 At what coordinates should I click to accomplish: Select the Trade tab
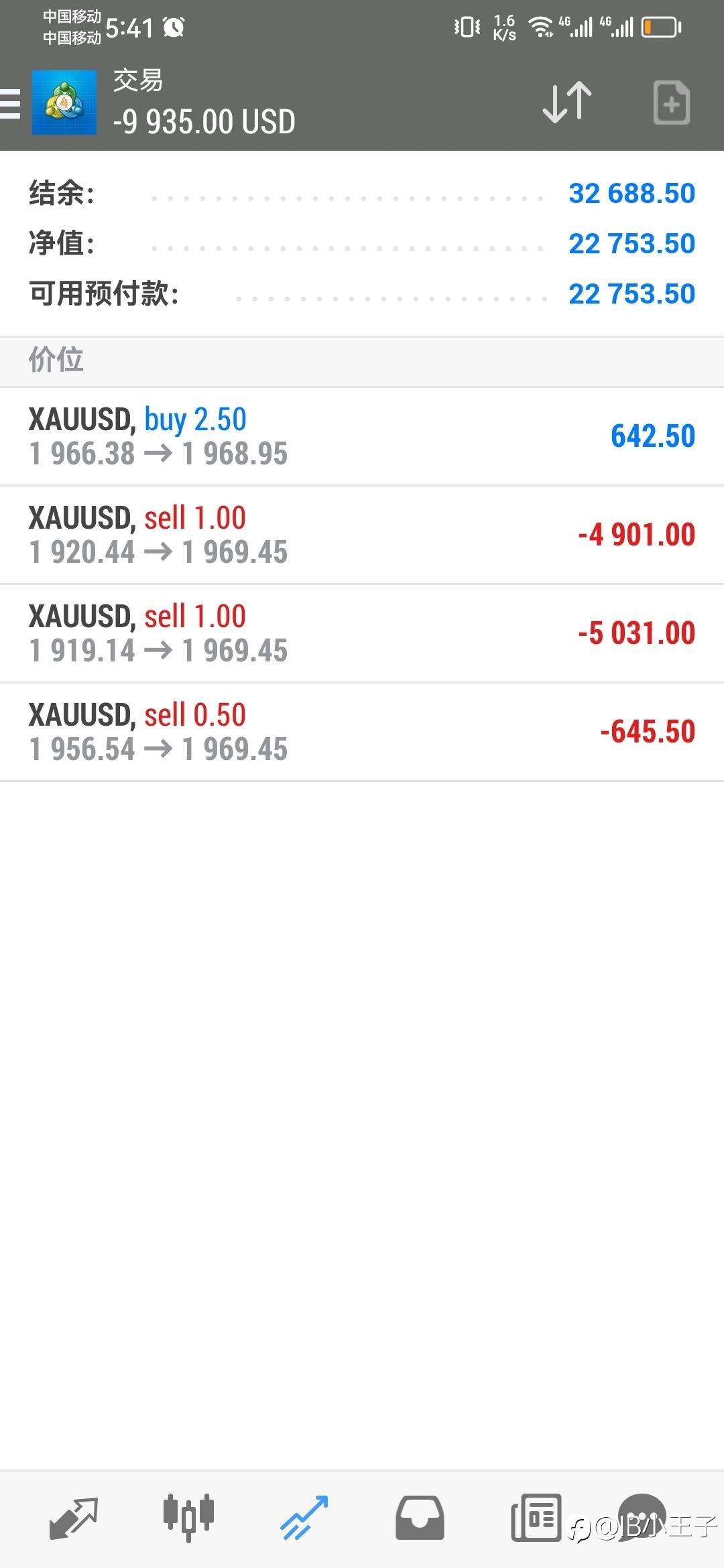304,1517
